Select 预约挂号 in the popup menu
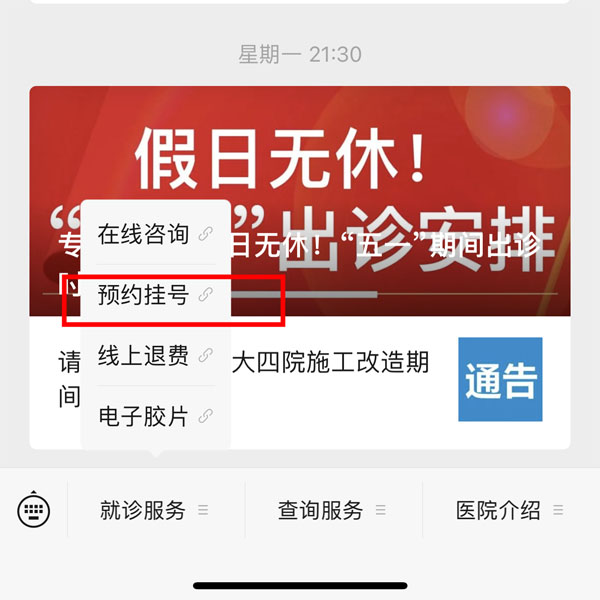The image size is (600, 600). [x=155, y=295]
